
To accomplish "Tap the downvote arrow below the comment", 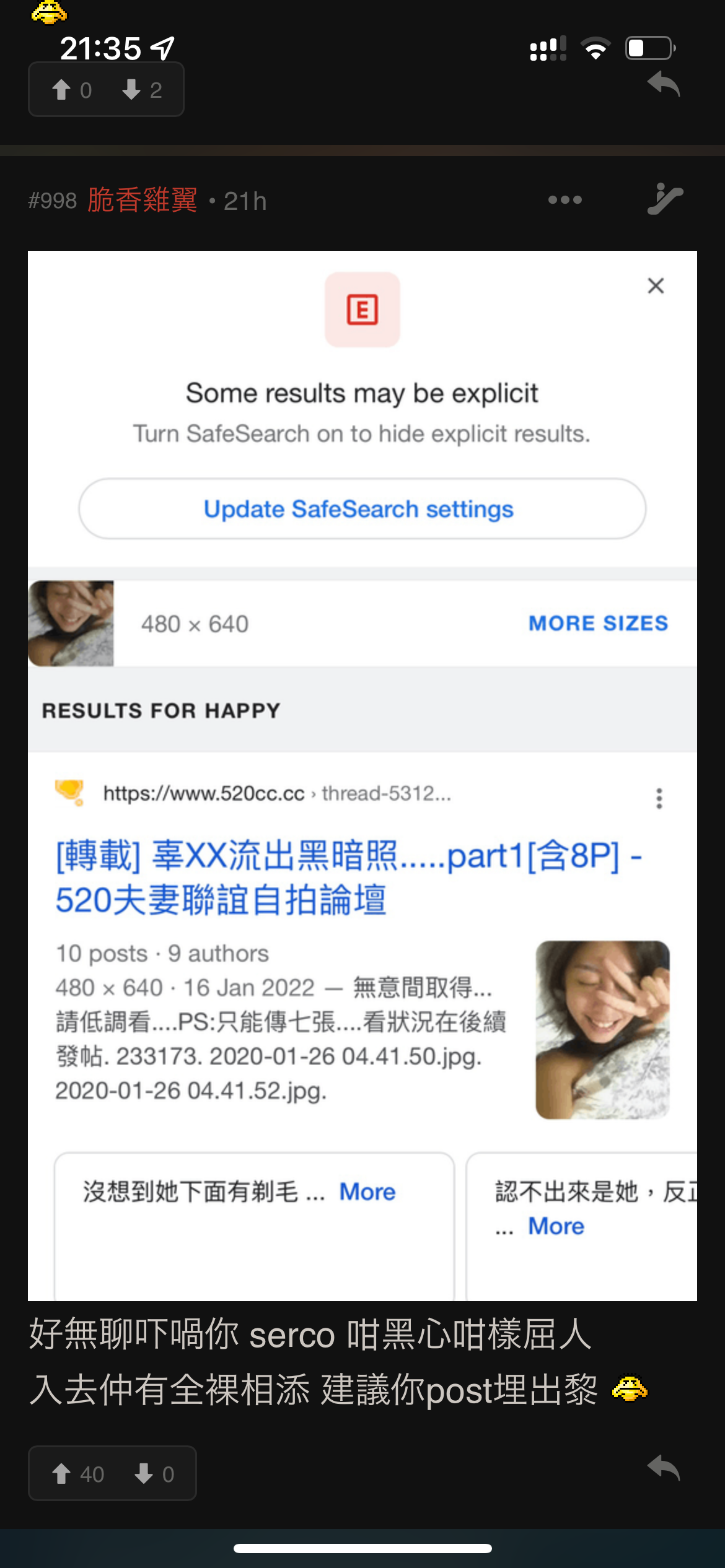I will pyautogui.click(x=144, y=1474).
